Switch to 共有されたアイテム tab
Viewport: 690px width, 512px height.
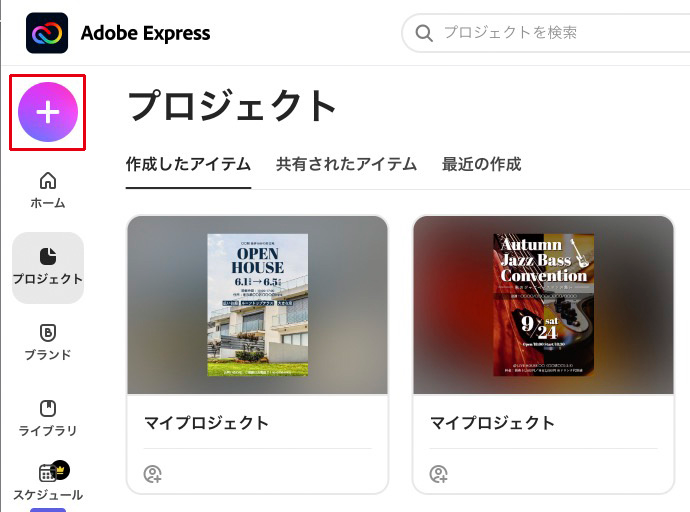pyautogui.click(x=346, y=164)
